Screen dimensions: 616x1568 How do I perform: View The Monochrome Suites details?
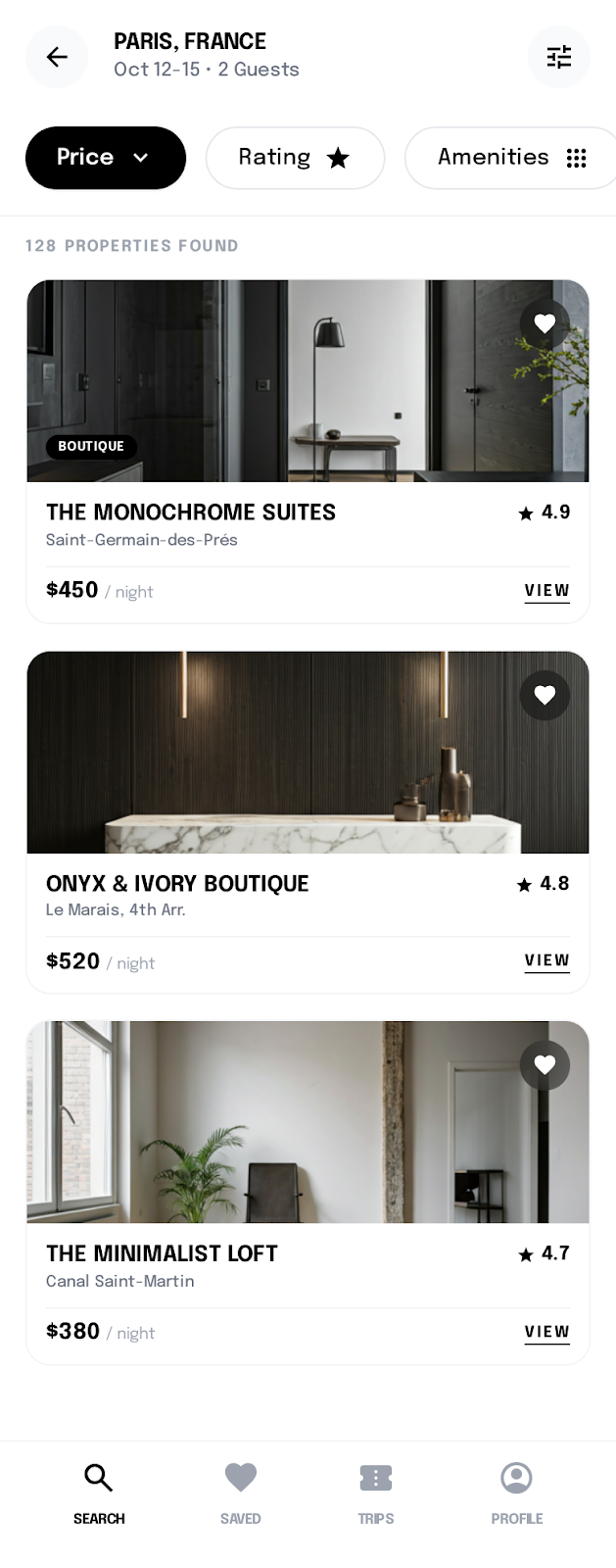546,591
